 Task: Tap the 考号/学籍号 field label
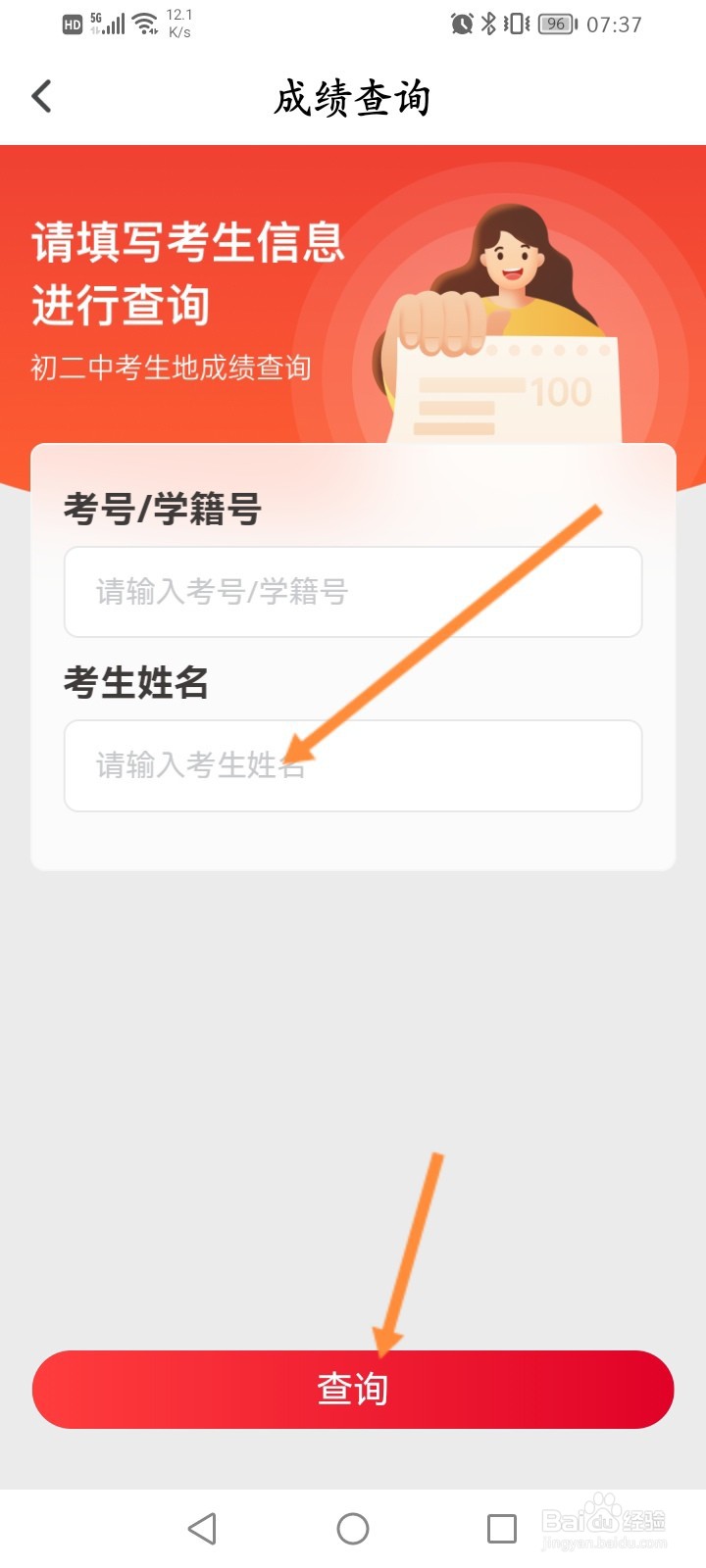point(161,511)
